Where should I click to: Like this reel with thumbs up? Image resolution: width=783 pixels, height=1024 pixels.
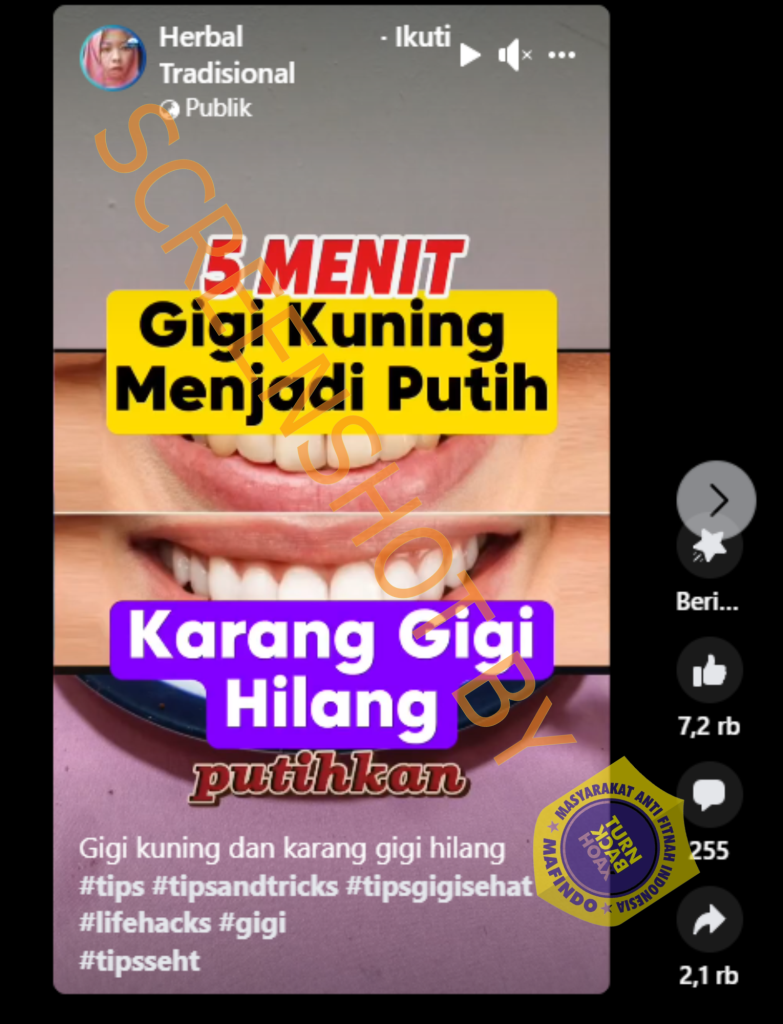pos(709,671)
